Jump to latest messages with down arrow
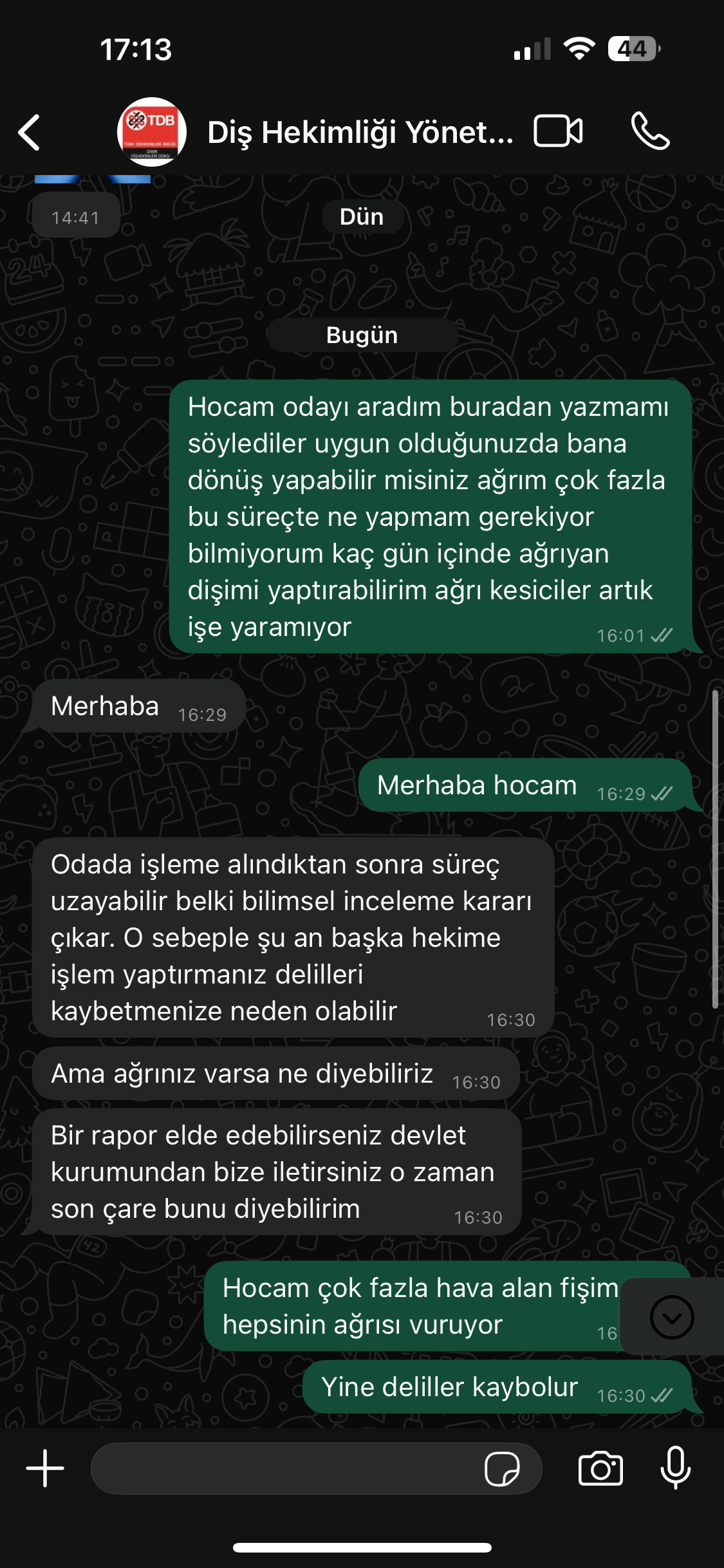 click(671, 1317)
